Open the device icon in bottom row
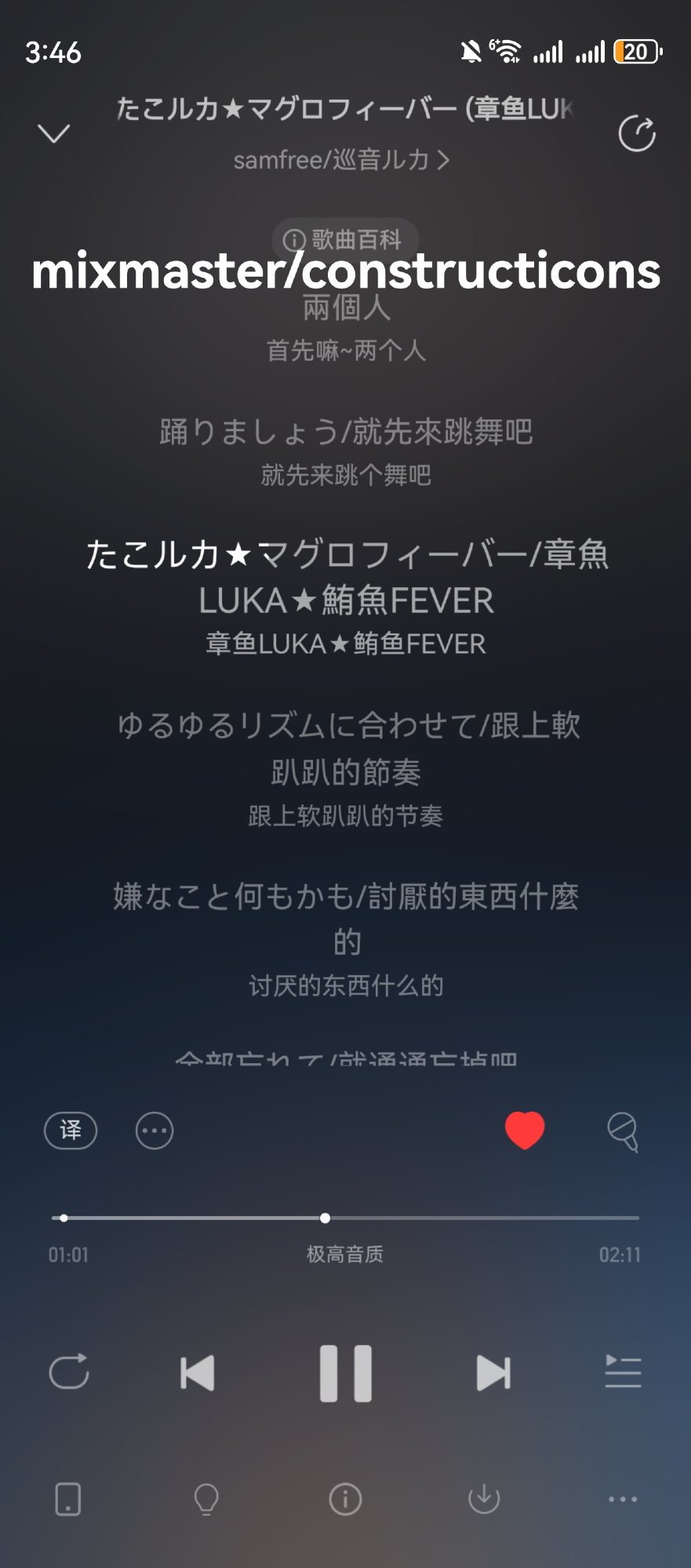 (x=68, y=1499)
